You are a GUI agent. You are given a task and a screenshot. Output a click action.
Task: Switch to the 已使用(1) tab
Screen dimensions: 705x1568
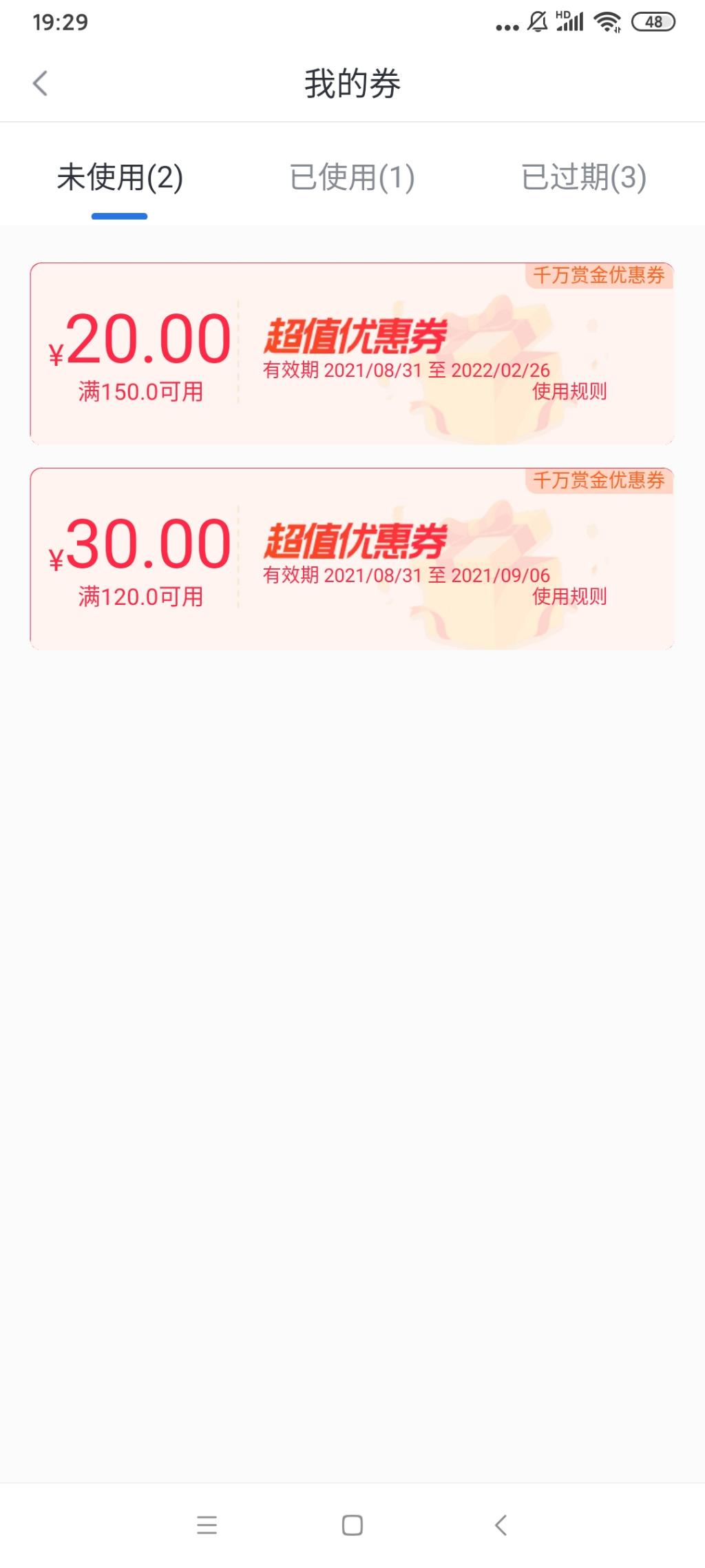352,178
